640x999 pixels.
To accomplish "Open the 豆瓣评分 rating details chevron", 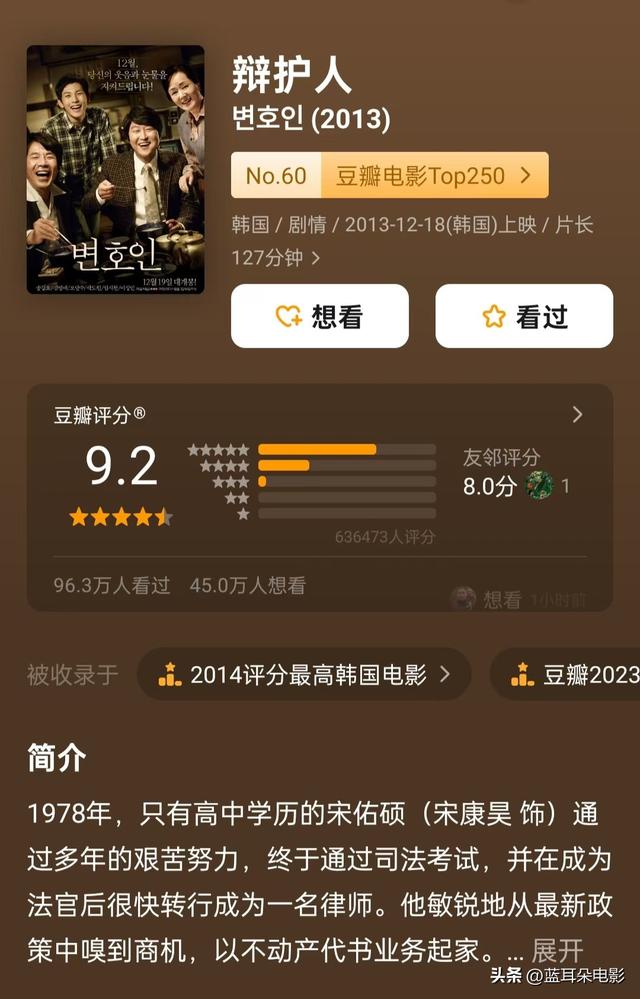I will 577,415.
